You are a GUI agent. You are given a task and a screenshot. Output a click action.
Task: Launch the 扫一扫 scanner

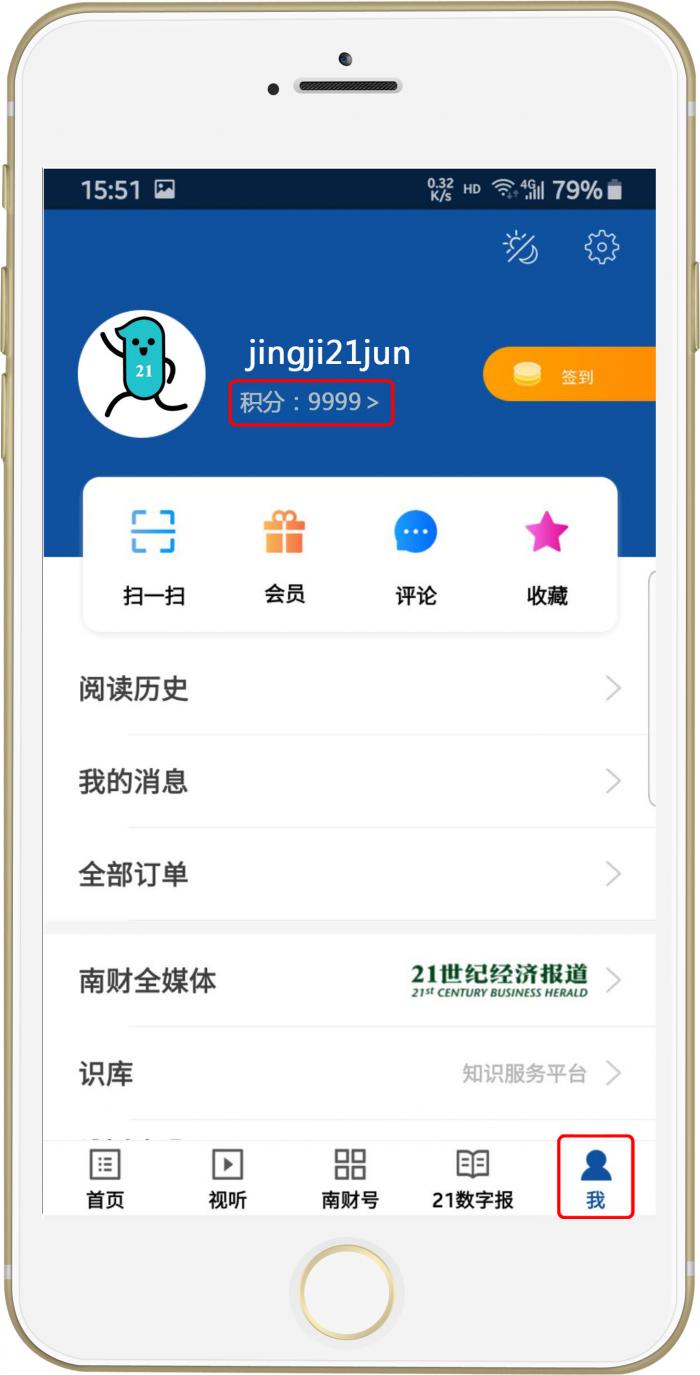(x=153, y=556)
